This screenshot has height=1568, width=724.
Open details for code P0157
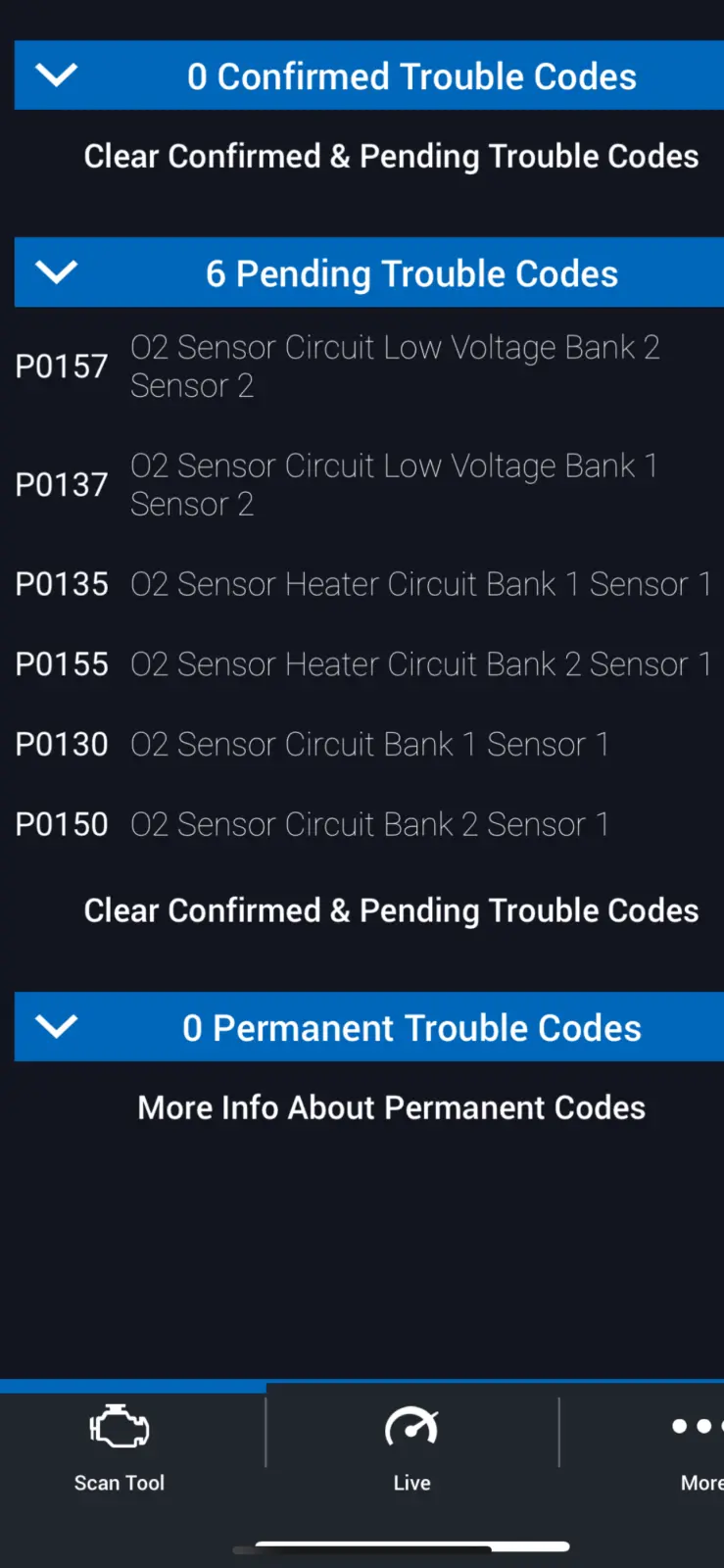pyautogui.click(x=362, y=367)
